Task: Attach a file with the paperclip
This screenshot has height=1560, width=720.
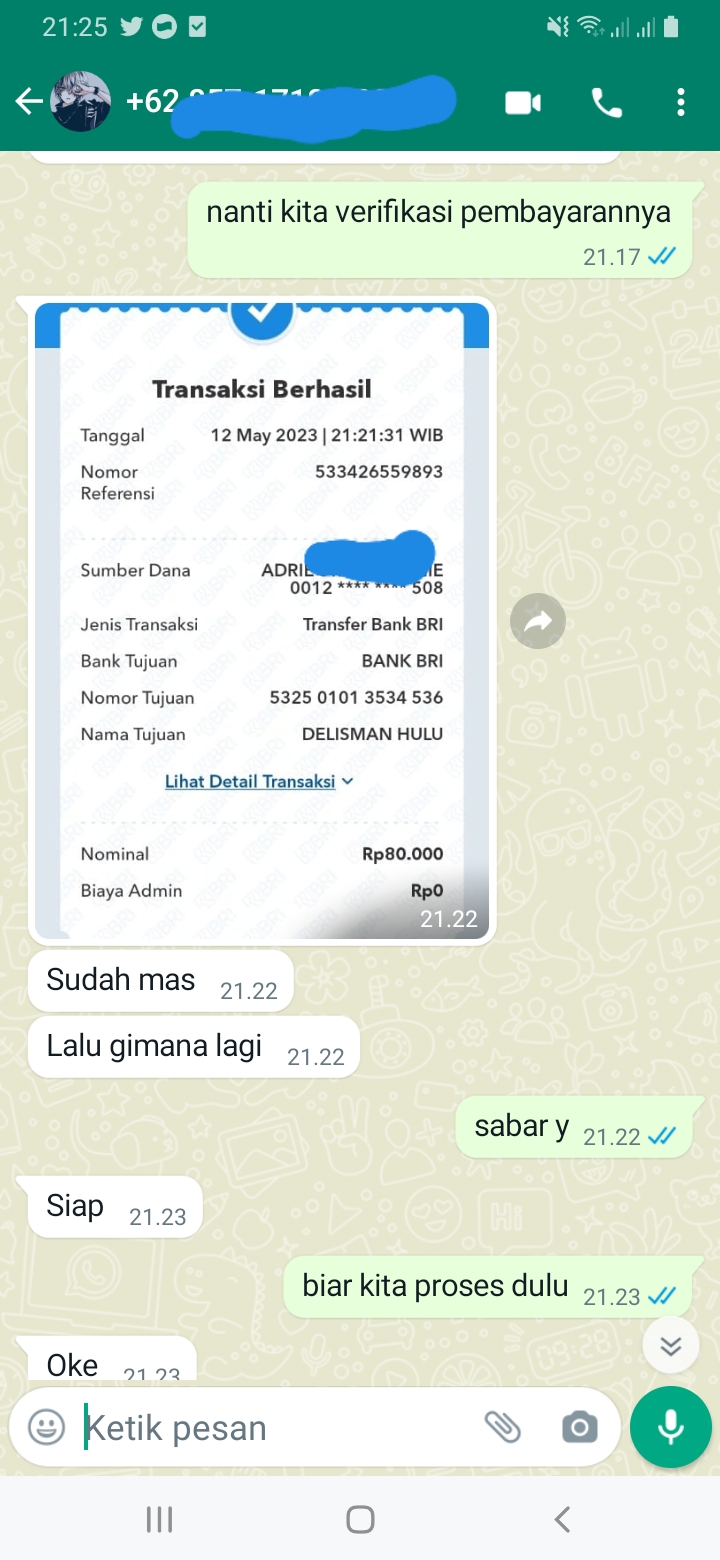Action: click(503, 1427)
